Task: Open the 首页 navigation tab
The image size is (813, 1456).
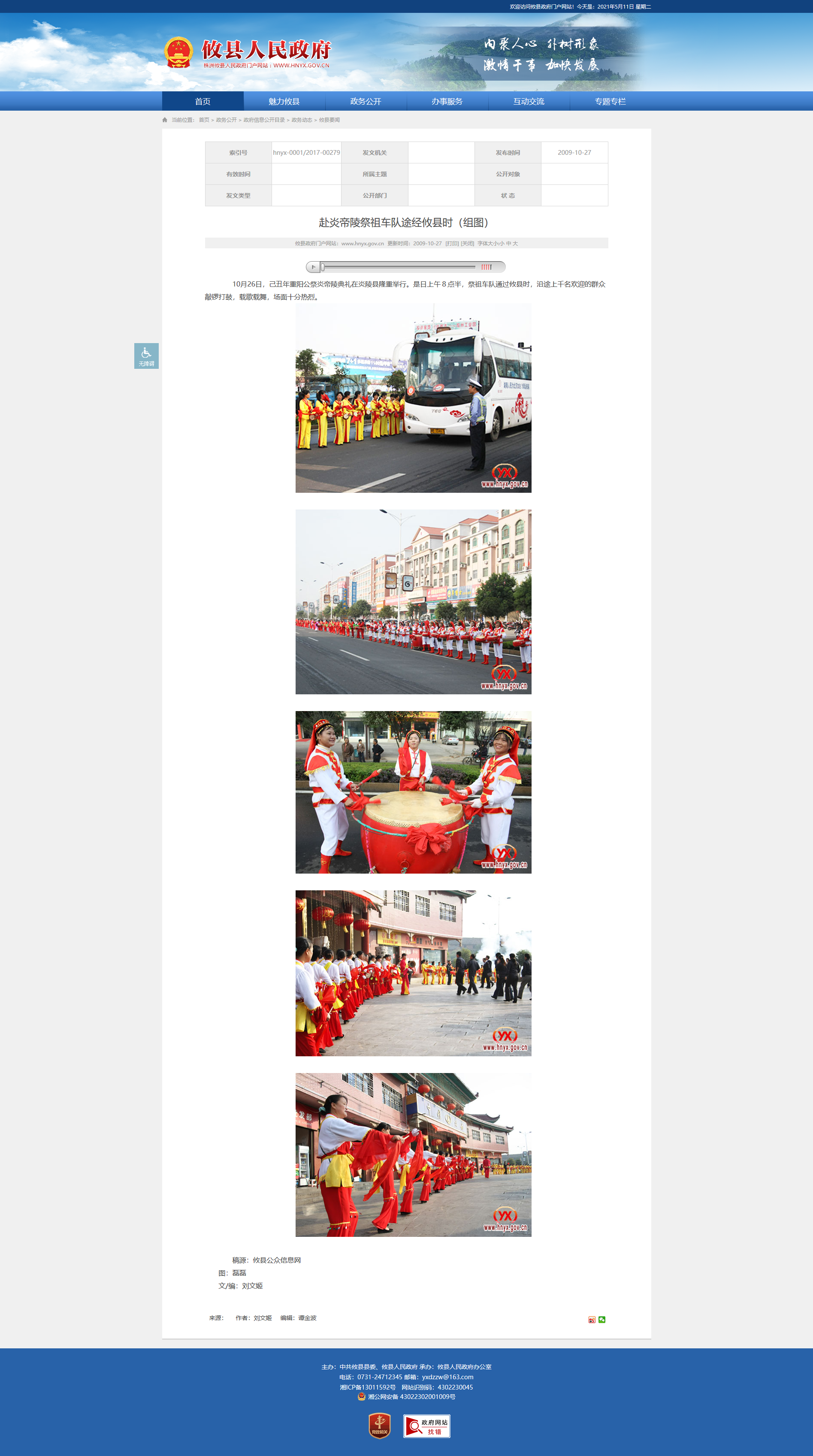Action: pyautogui.click(x=202, y=101)
